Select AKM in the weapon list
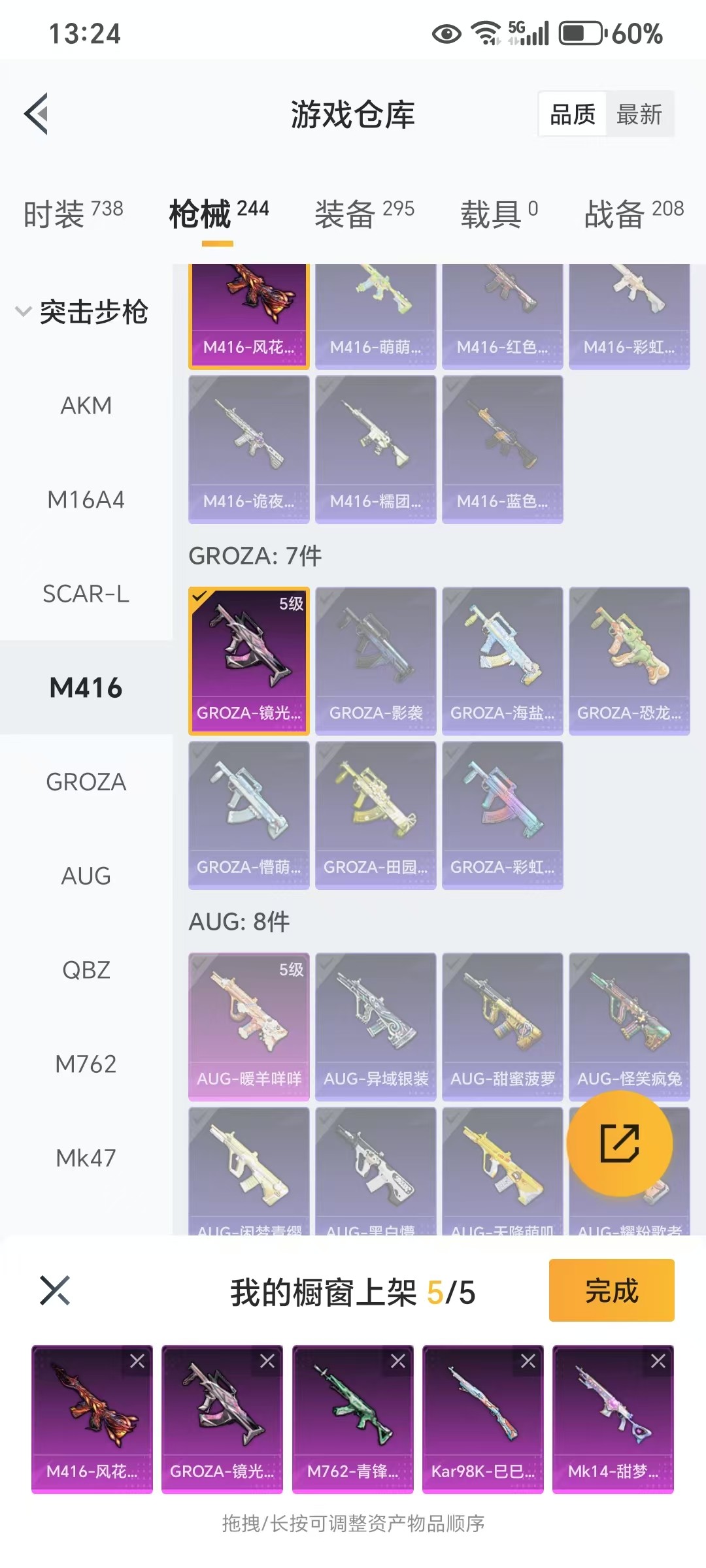Viewport: 706px width, 1568px height. pyautogui.click(x=86, y=406)
